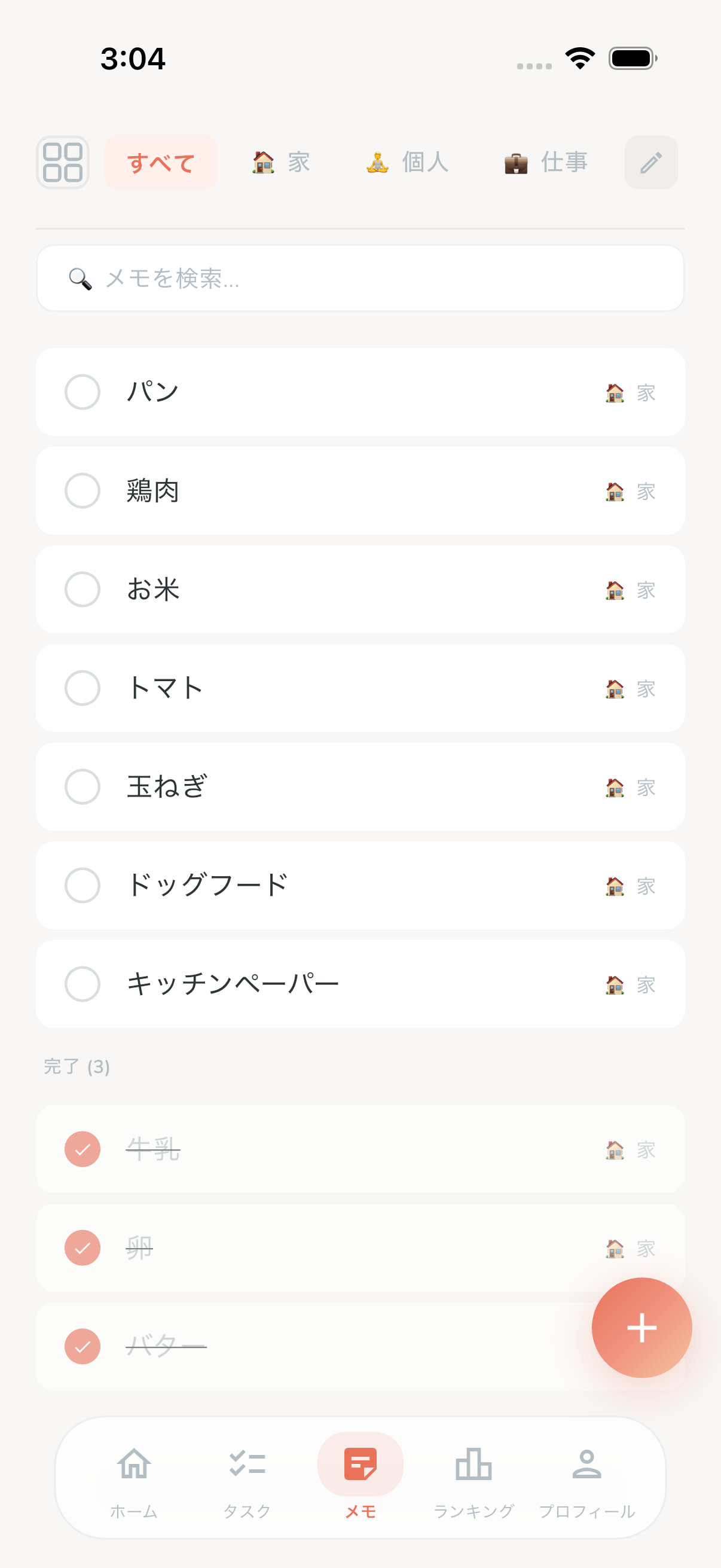Switch to the すべて filter tab

(160, 163)
